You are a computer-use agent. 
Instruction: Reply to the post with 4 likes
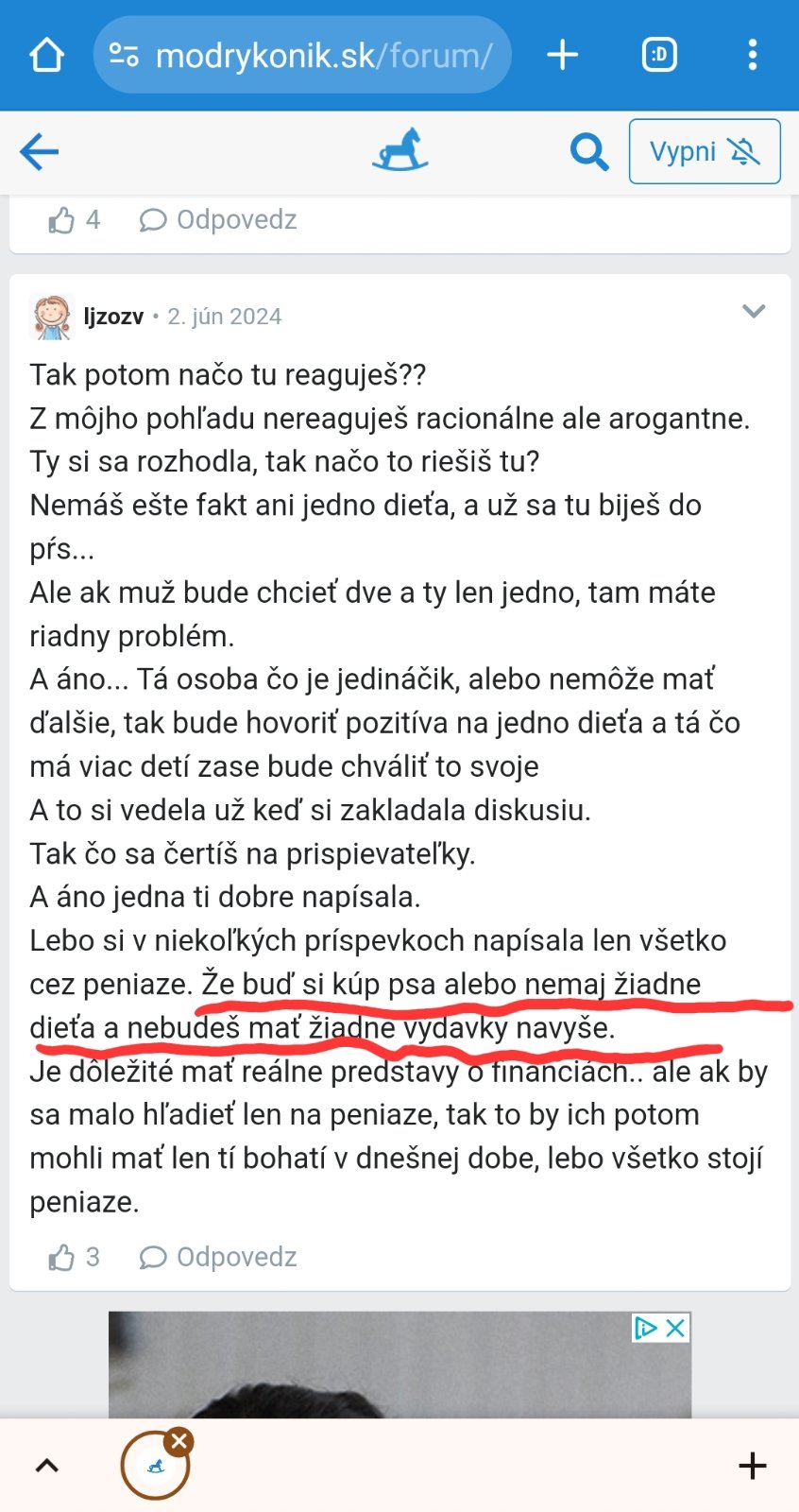tap(219, 220)
